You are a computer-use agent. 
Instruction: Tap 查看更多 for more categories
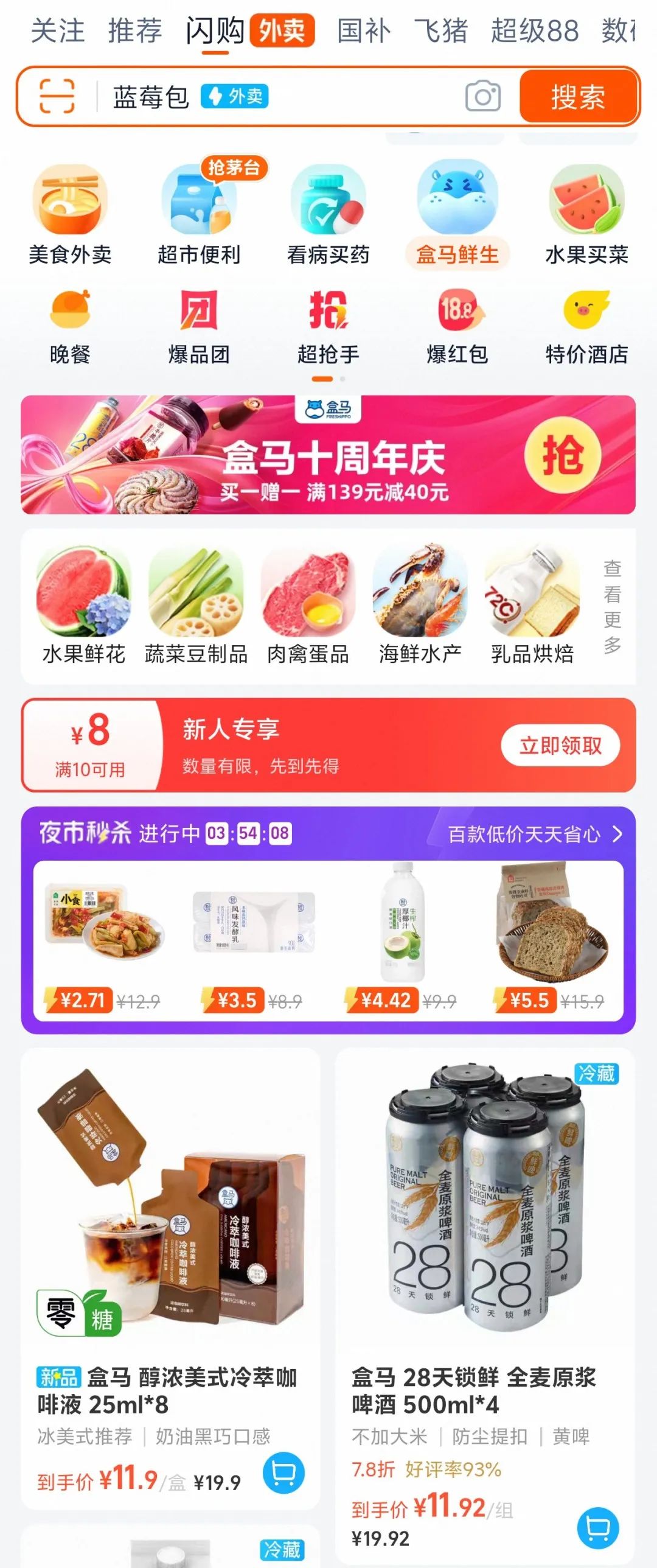coord(612,606)
